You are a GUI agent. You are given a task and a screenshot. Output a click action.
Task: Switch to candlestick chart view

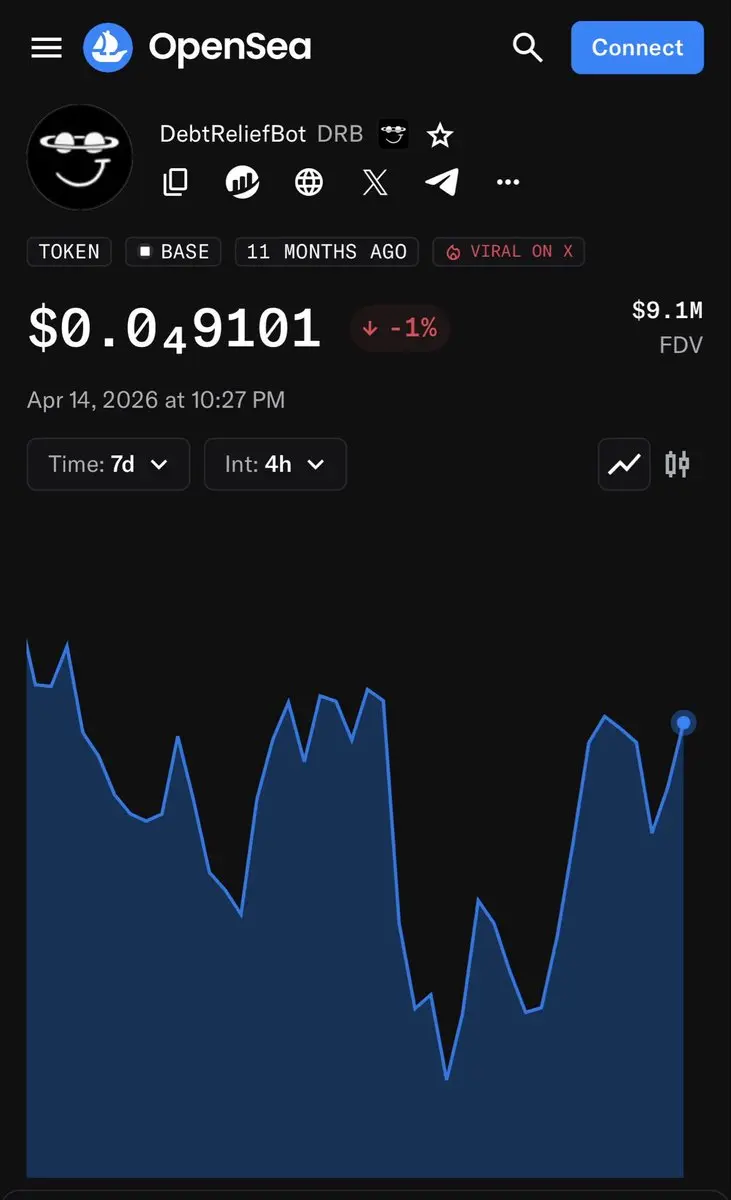coord(677,464)
